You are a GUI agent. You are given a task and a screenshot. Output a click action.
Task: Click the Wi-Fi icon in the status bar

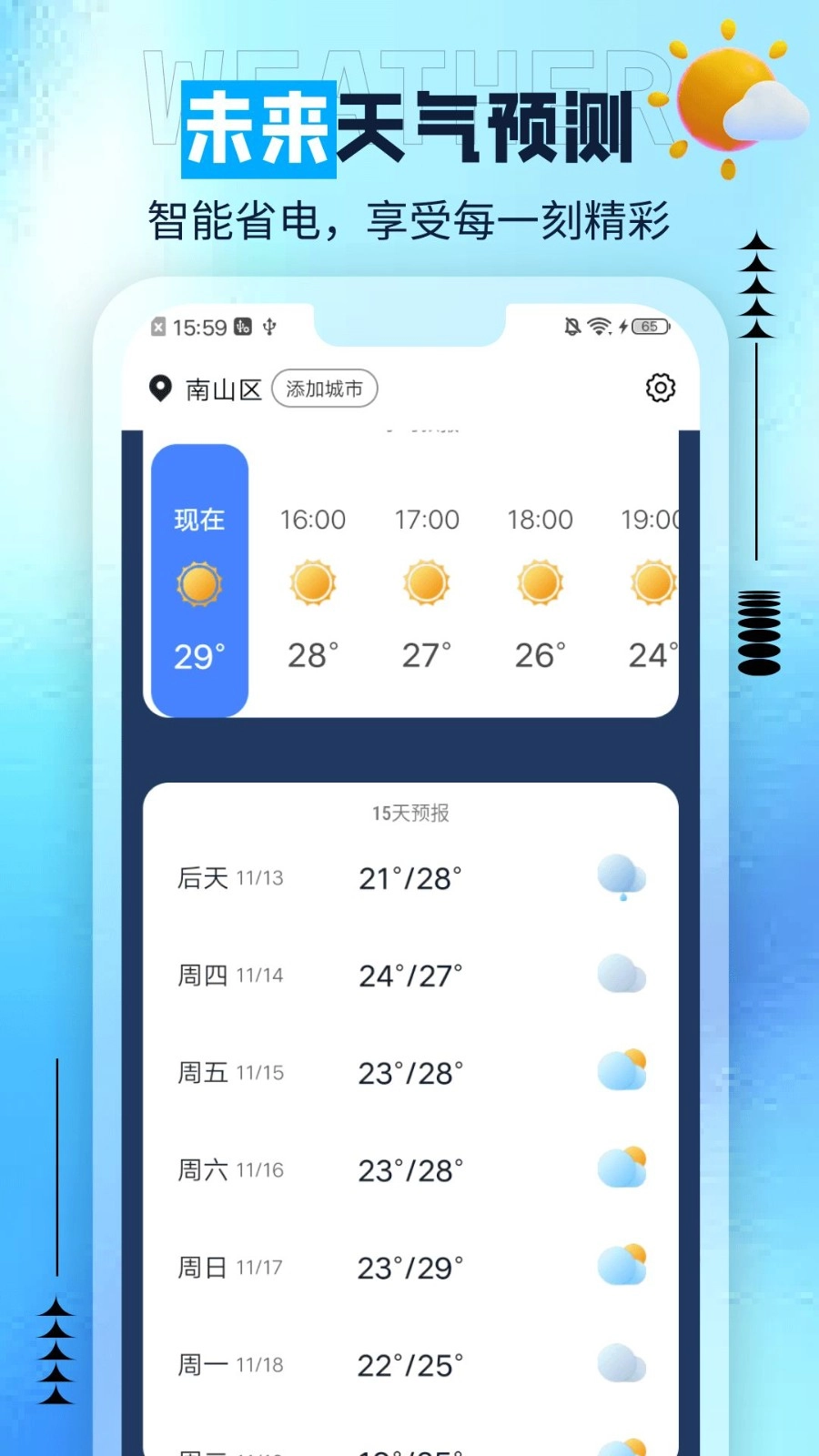(596, 327)
